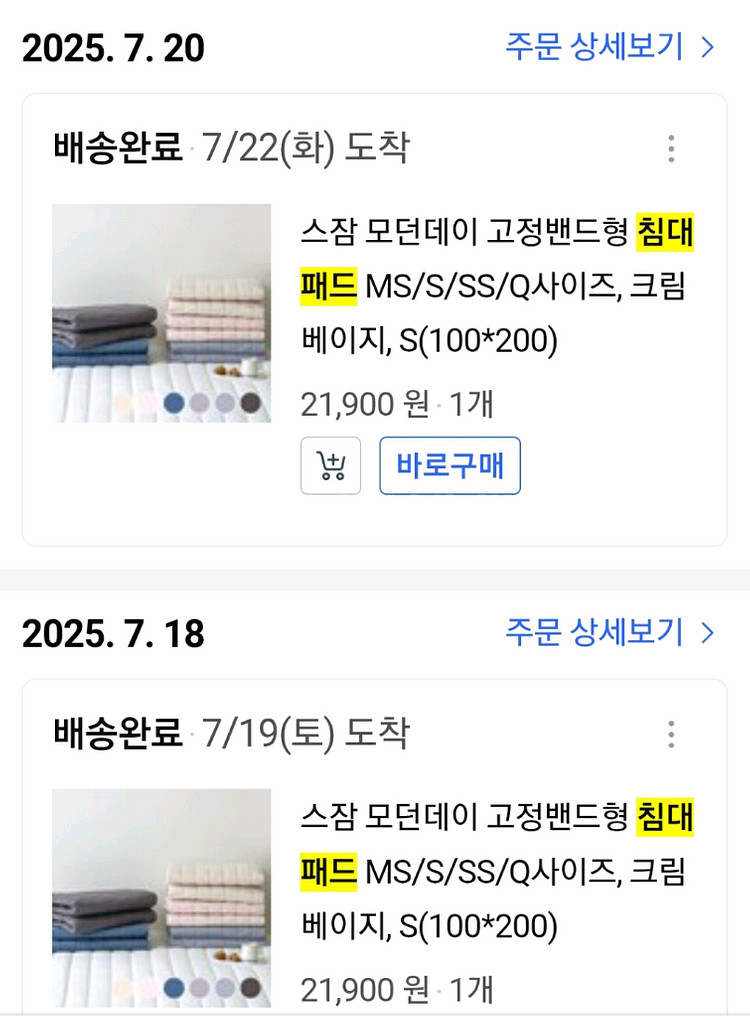Open overflow menu on the 7/22 delivery
Screen dimensions: 750x1017
pos(671,149)
